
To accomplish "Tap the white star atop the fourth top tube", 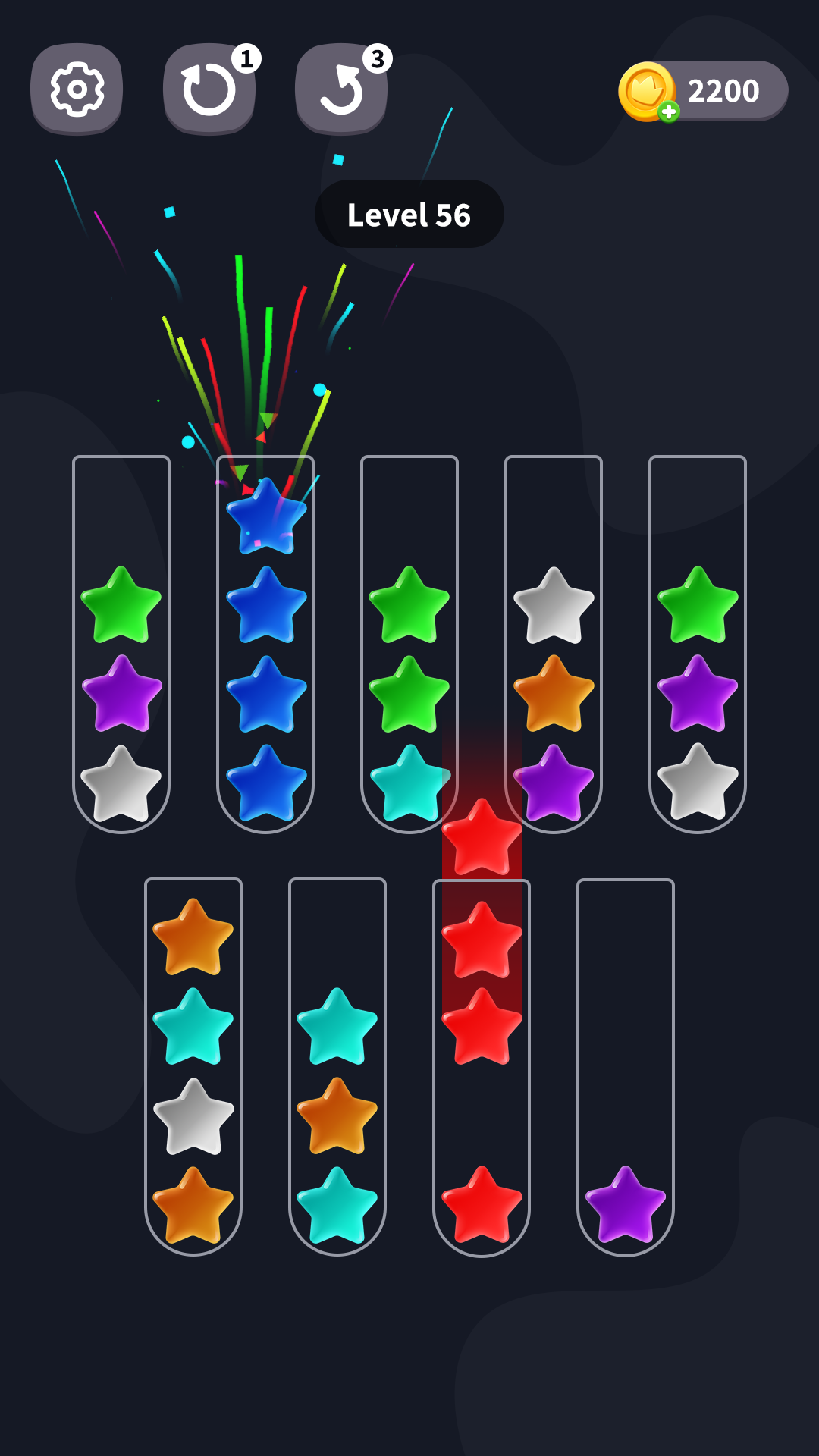I will 553,603.
